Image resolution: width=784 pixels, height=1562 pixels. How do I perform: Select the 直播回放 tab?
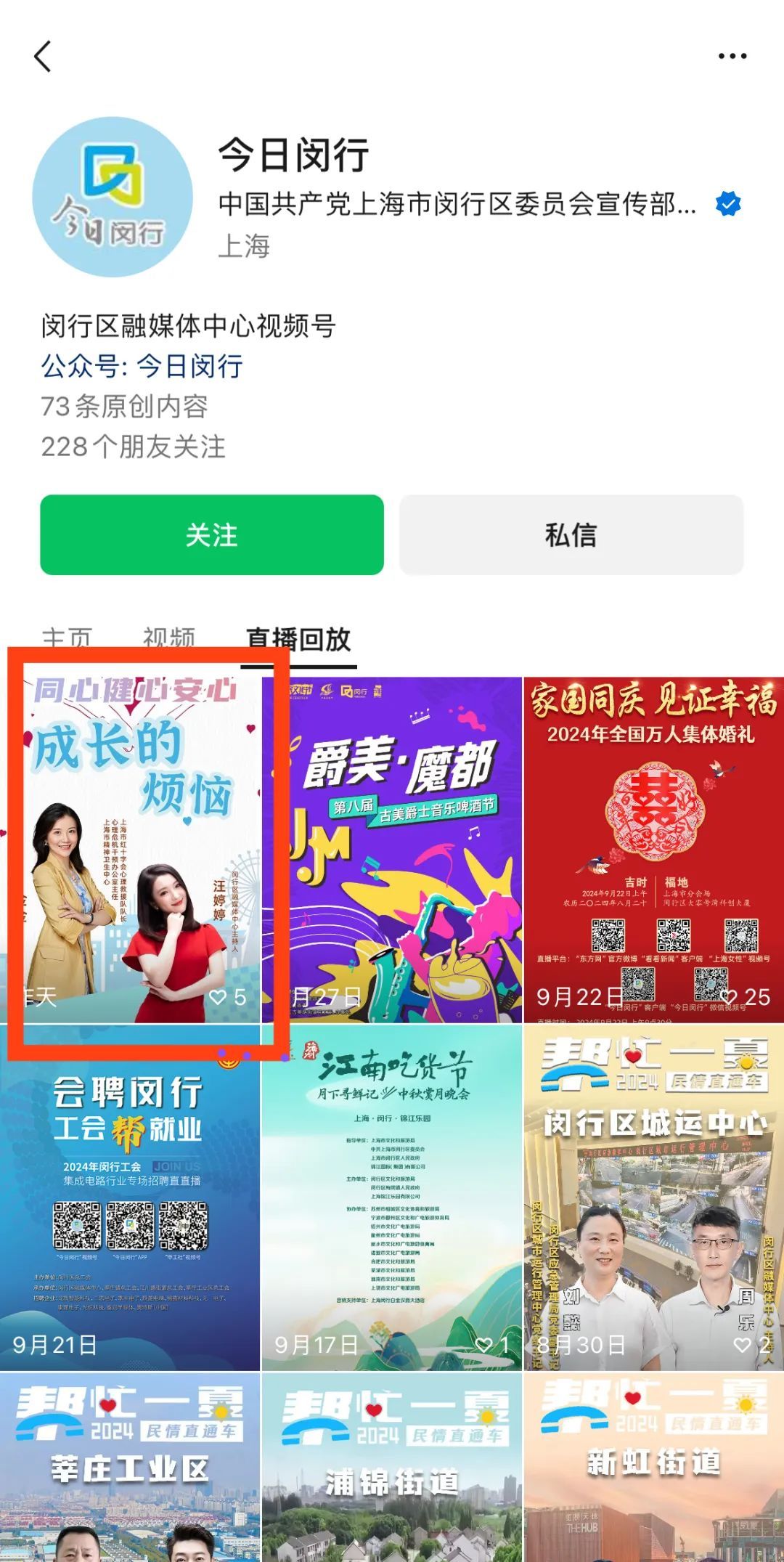coord(298,639)
